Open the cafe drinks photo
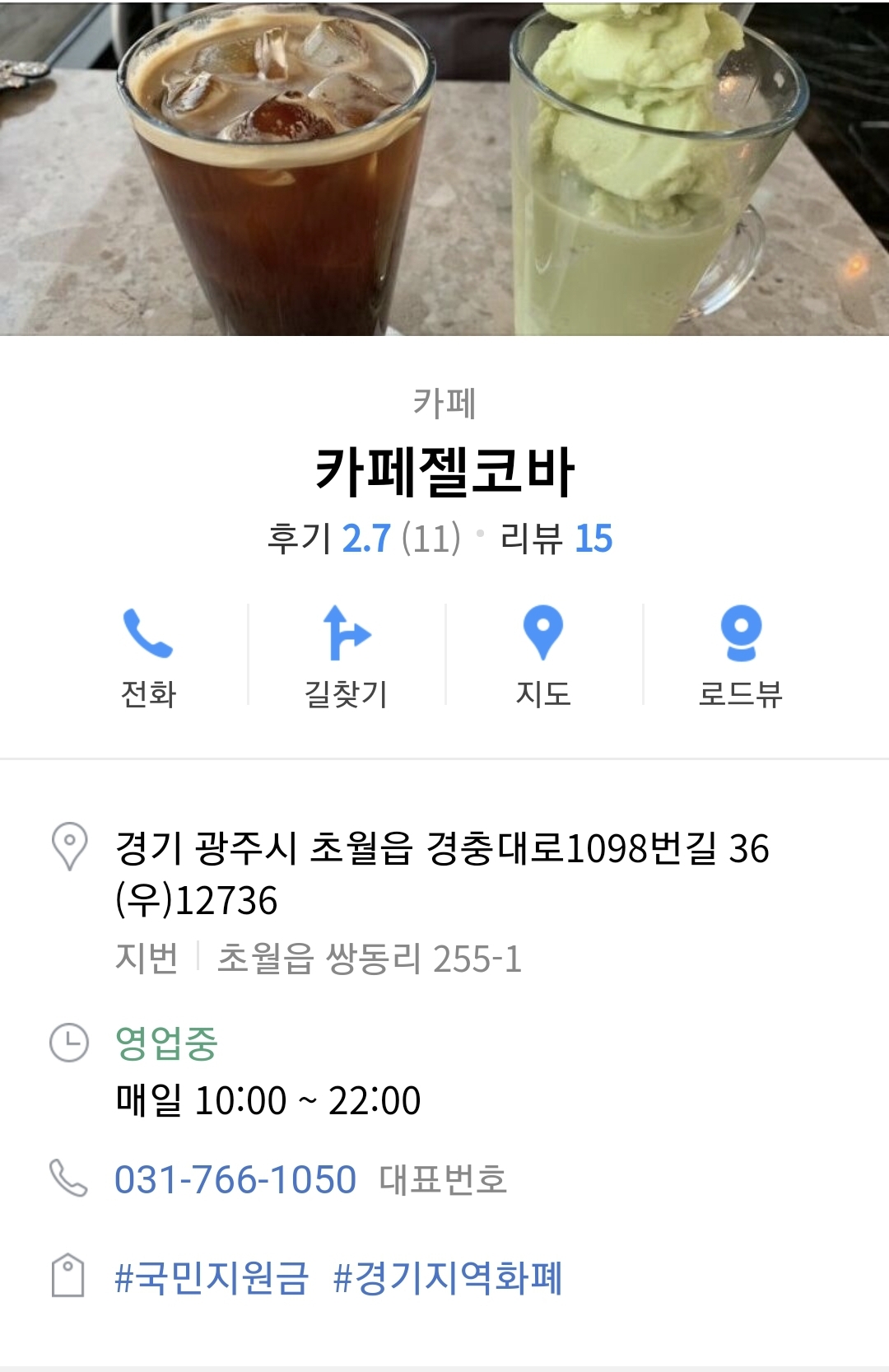The image size is (889, 1372). point(444,168)
